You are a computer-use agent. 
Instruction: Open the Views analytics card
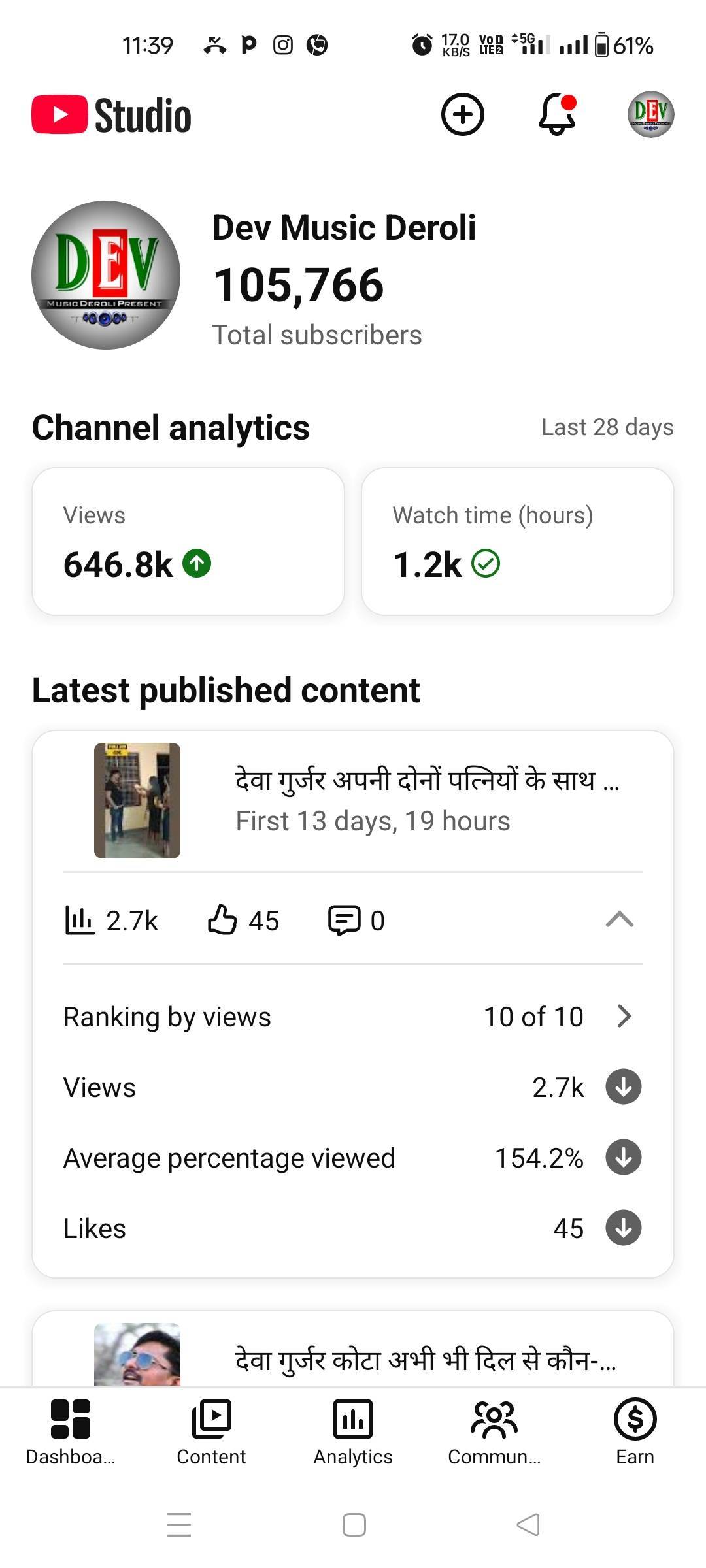click(188, 541)
